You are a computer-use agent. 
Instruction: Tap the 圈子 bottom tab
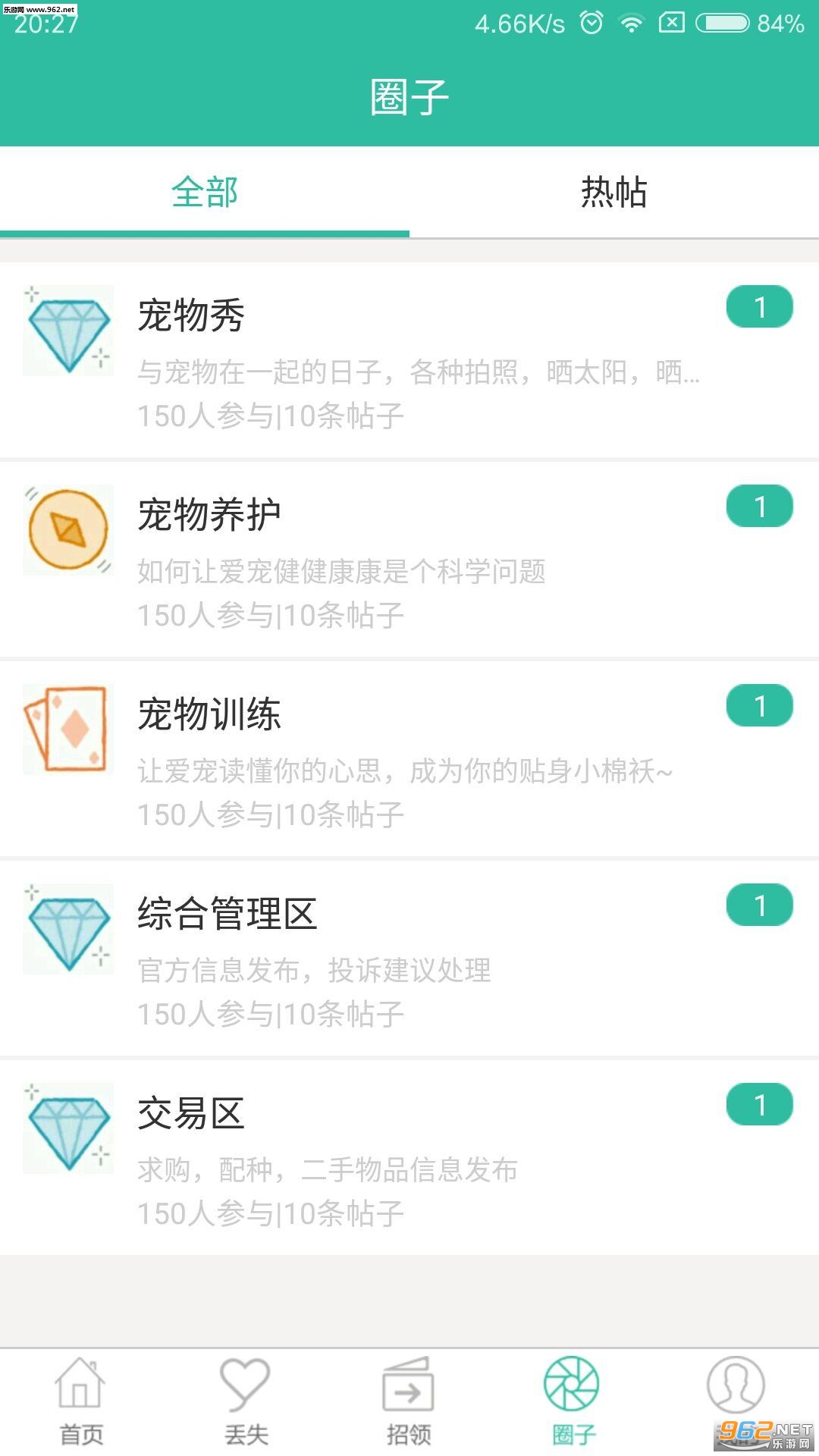573,1402
